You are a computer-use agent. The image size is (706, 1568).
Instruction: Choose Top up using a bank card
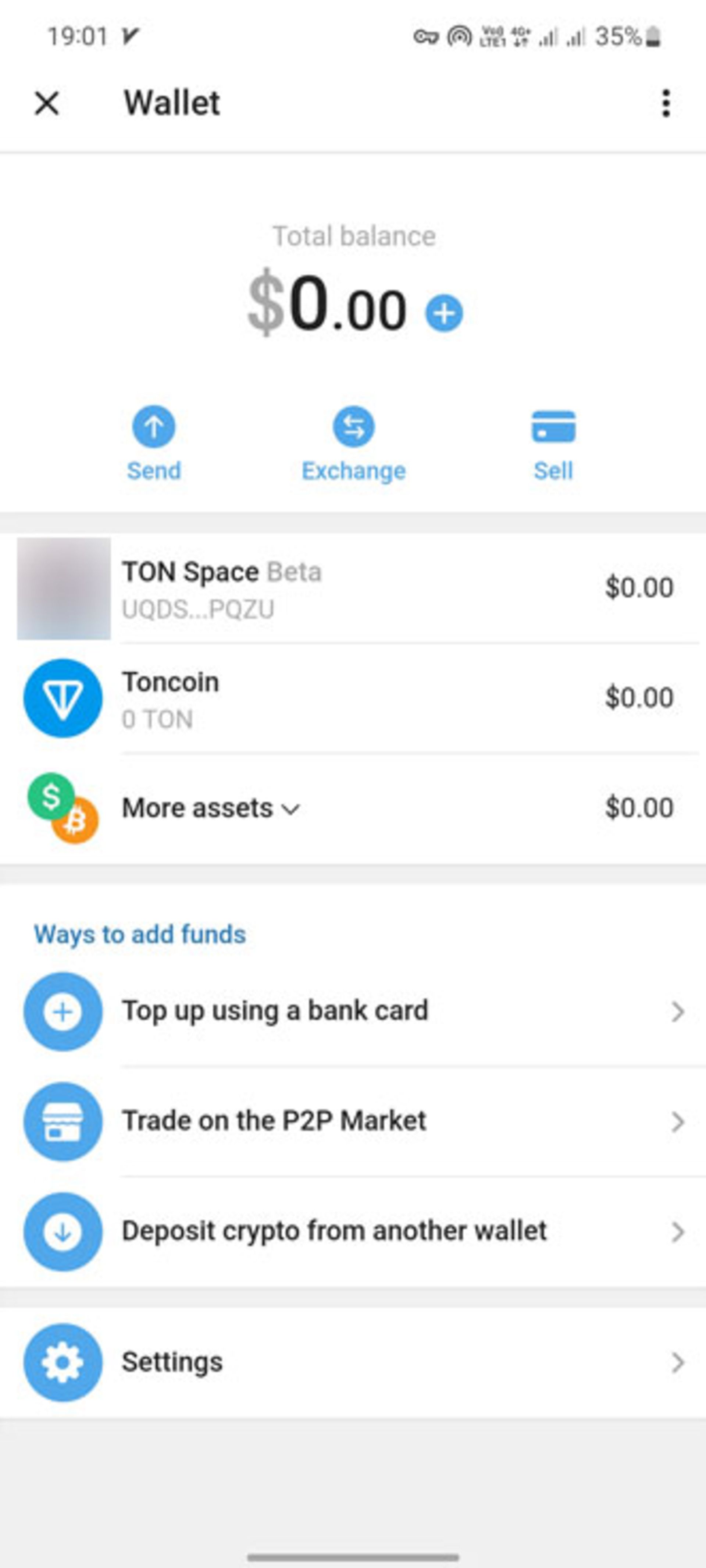pyautogui.click(x=353, y=1011)
